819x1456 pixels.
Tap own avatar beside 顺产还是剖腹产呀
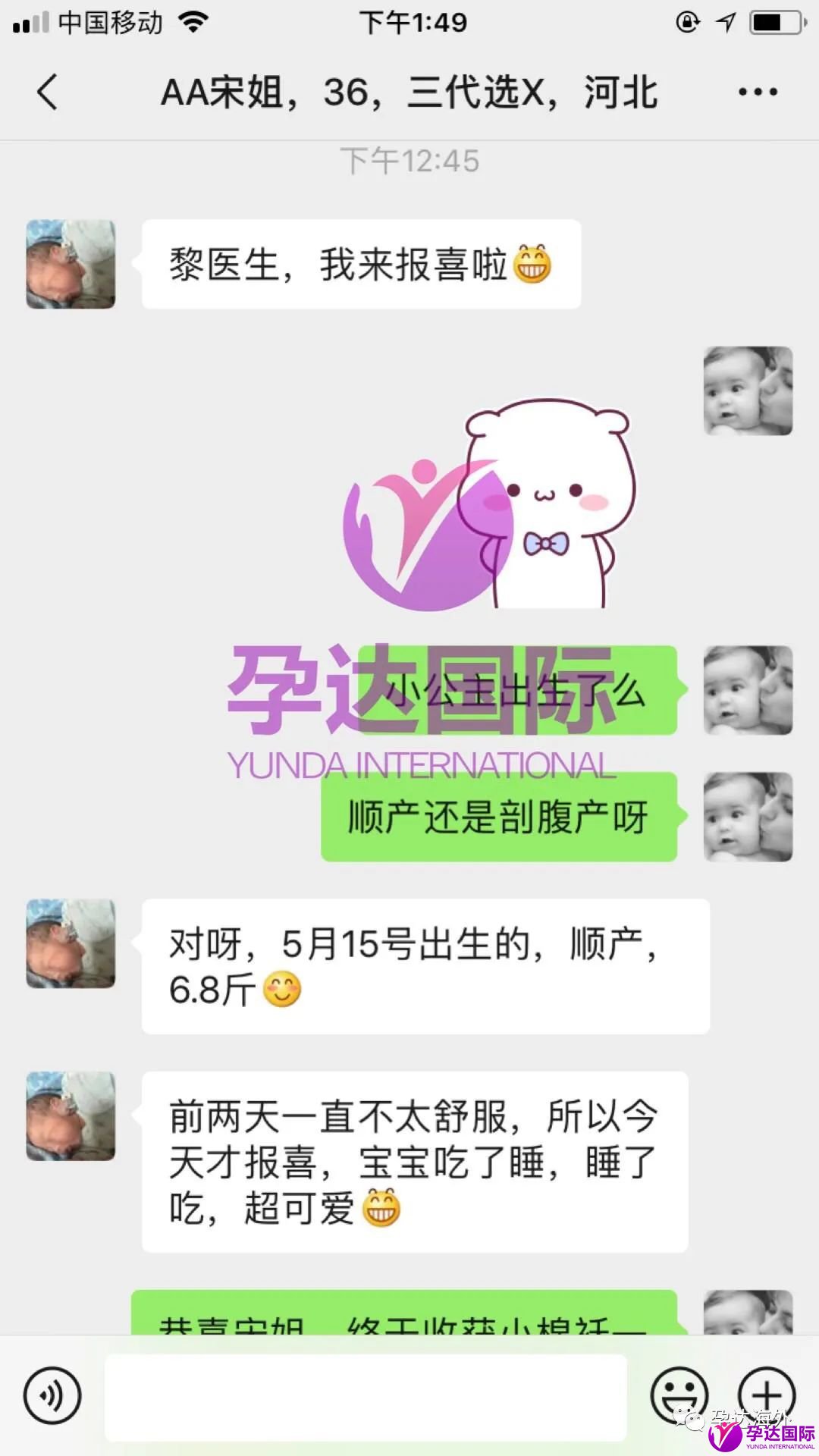click(748, 817)
